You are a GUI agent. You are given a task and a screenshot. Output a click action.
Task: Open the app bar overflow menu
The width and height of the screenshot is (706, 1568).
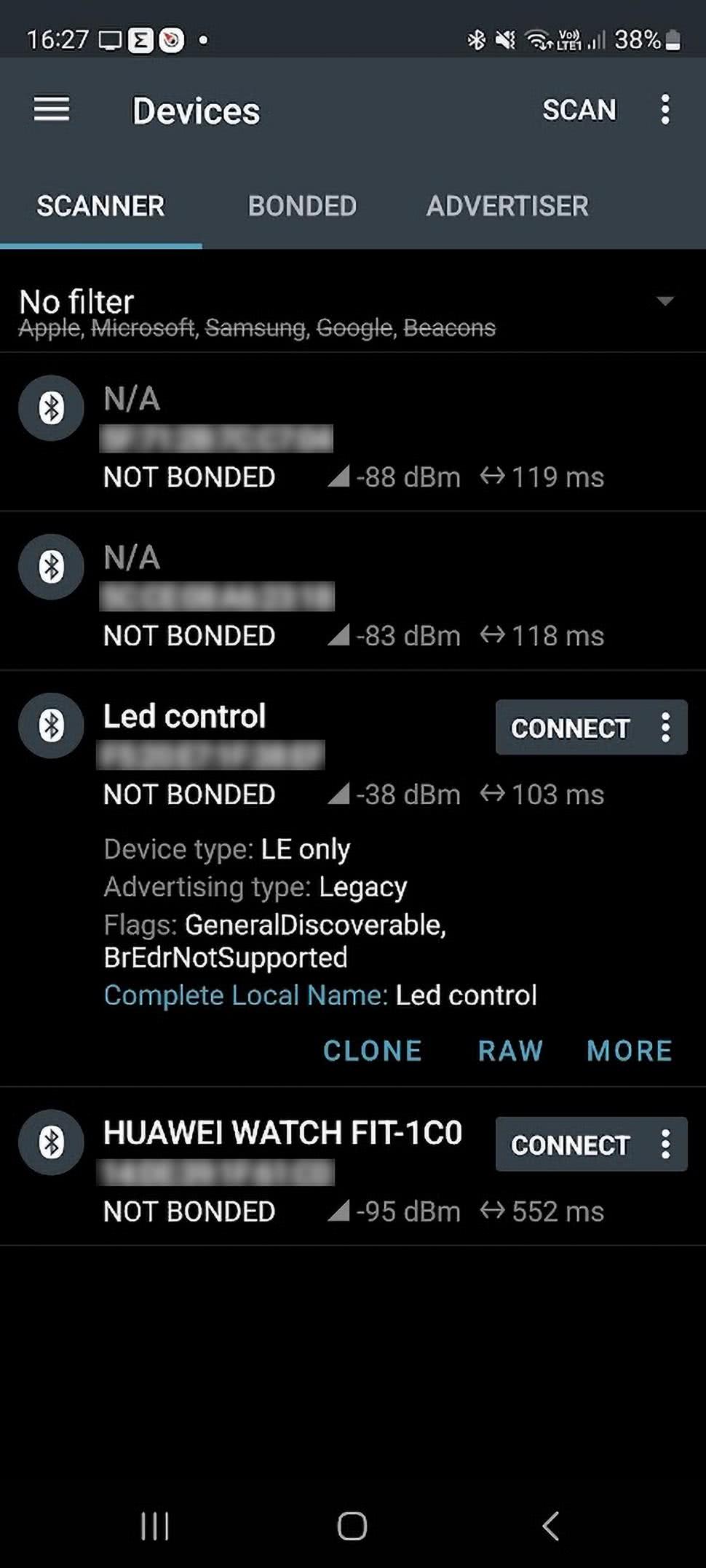click(x=665, y=110)
